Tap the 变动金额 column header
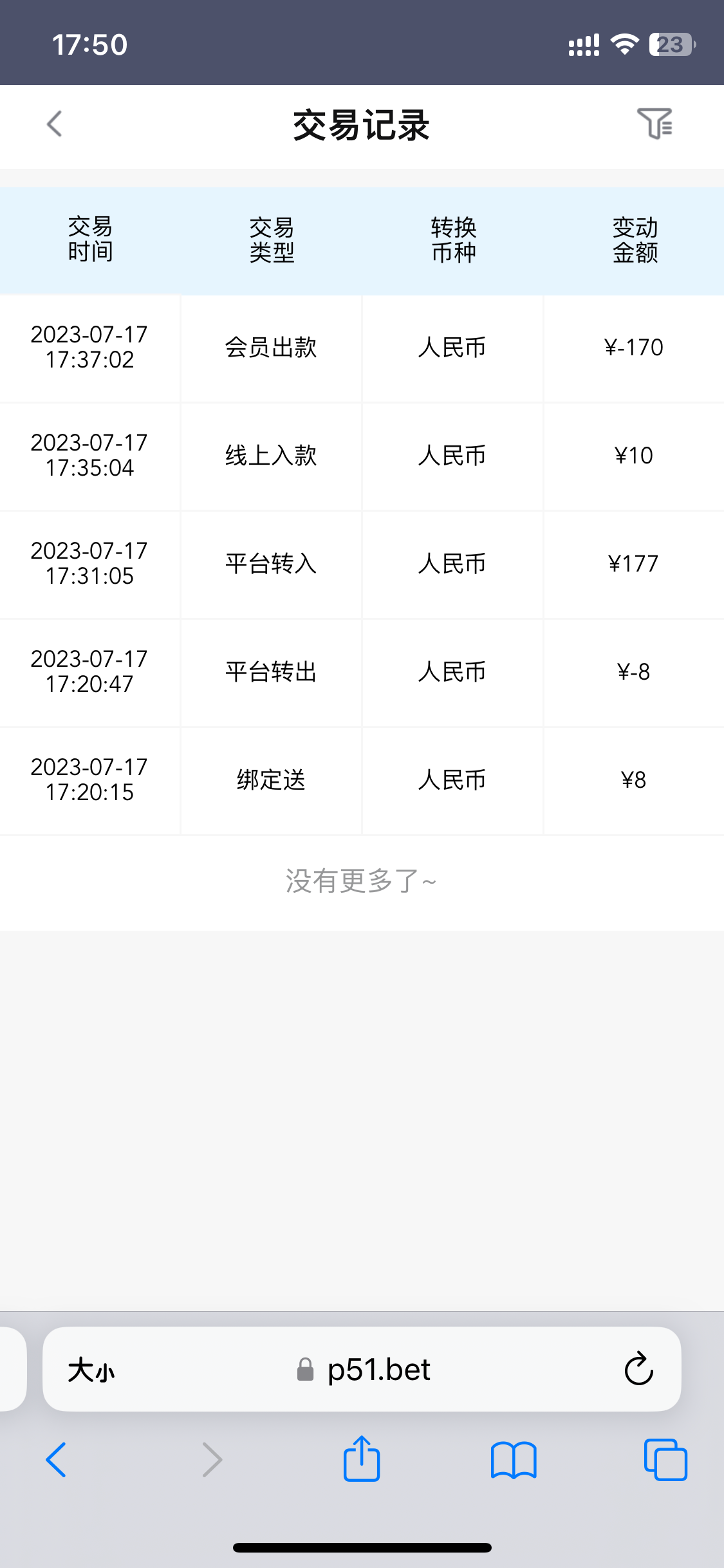This screenshot has width=724, height=1568. (635, 239)
